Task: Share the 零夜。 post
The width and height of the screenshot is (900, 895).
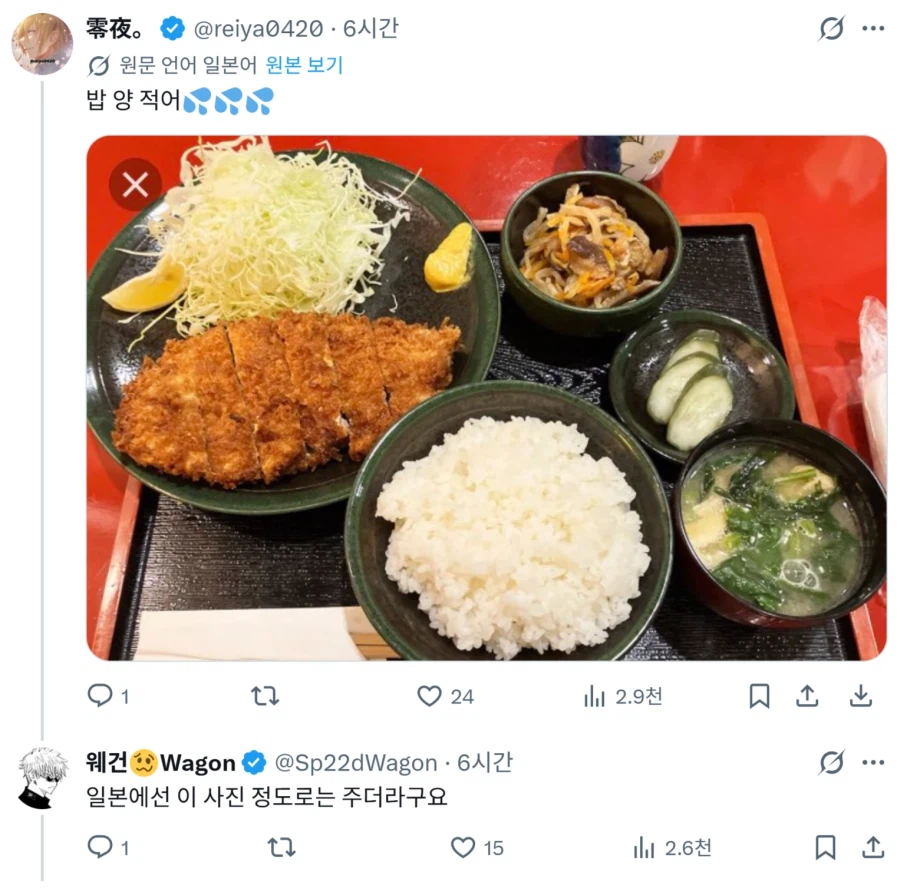Action: point(808,696)
